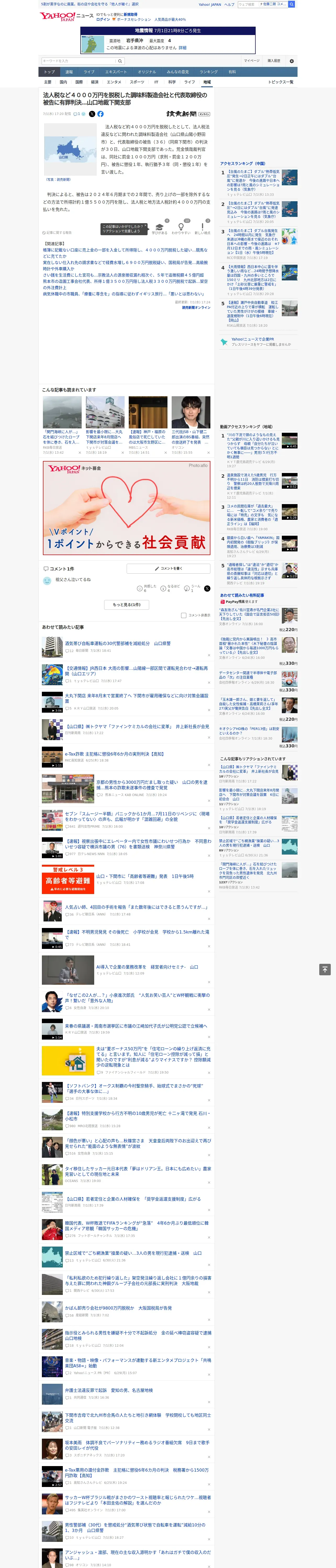336x1568 pixels.
Task: React with わかりやすい
Action: click(x=181, y=228)
